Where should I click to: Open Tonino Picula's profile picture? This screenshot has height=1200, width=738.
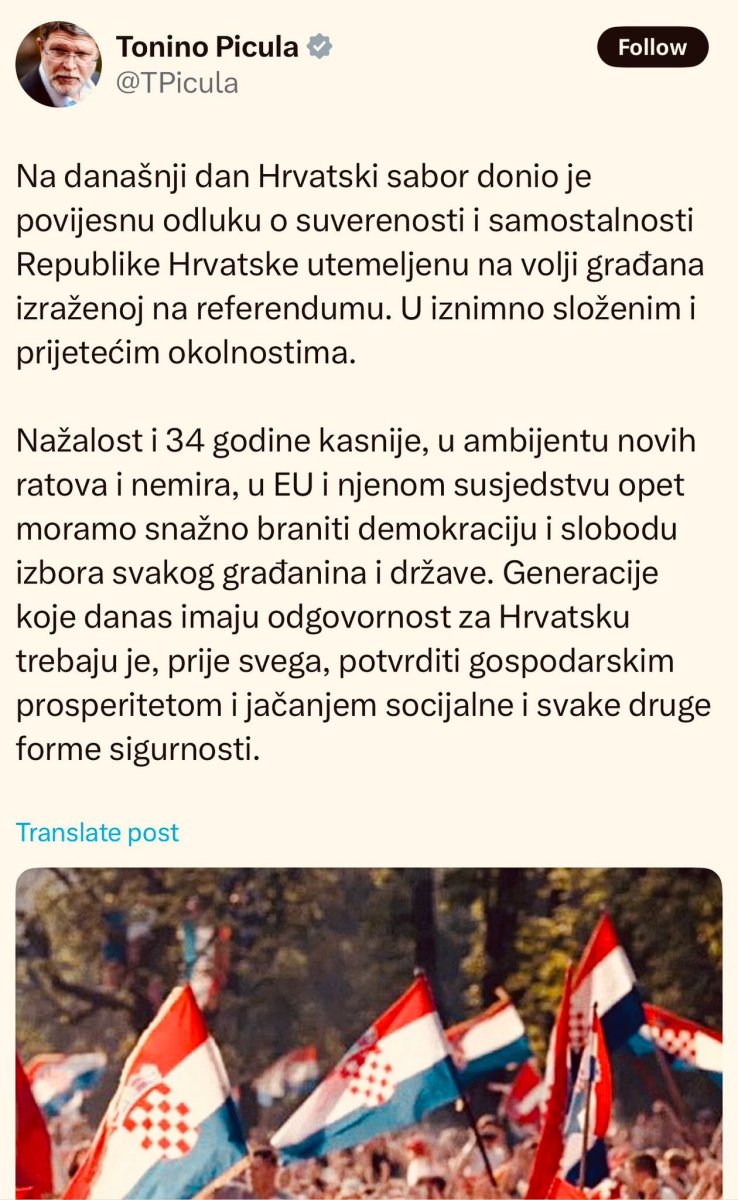tap(58, 64)
